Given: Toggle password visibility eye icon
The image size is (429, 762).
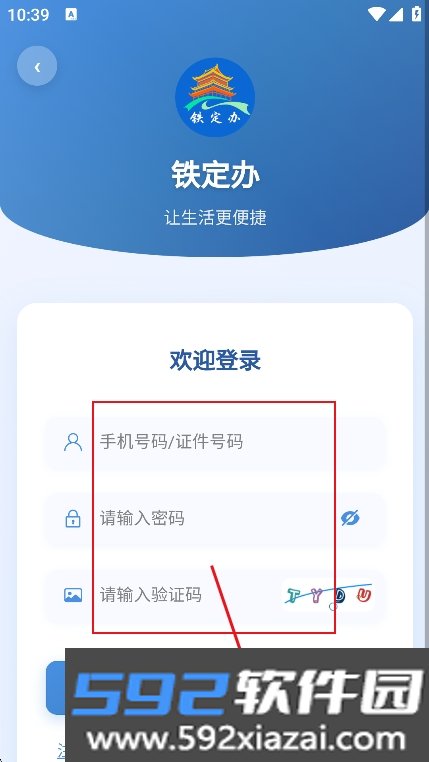Looking at the screenshot, I should coord(350,518).
